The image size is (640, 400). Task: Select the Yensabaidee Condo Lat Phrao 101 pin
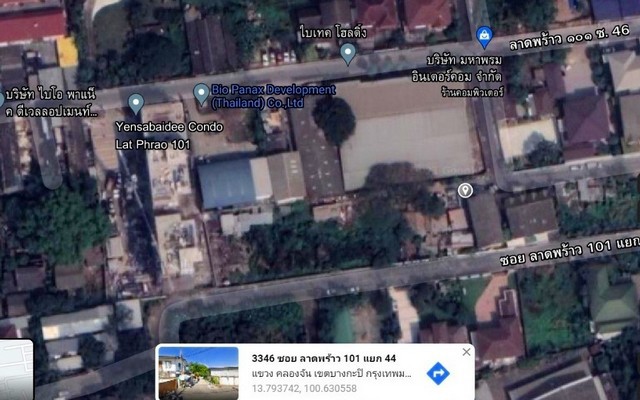coord(136,103)
